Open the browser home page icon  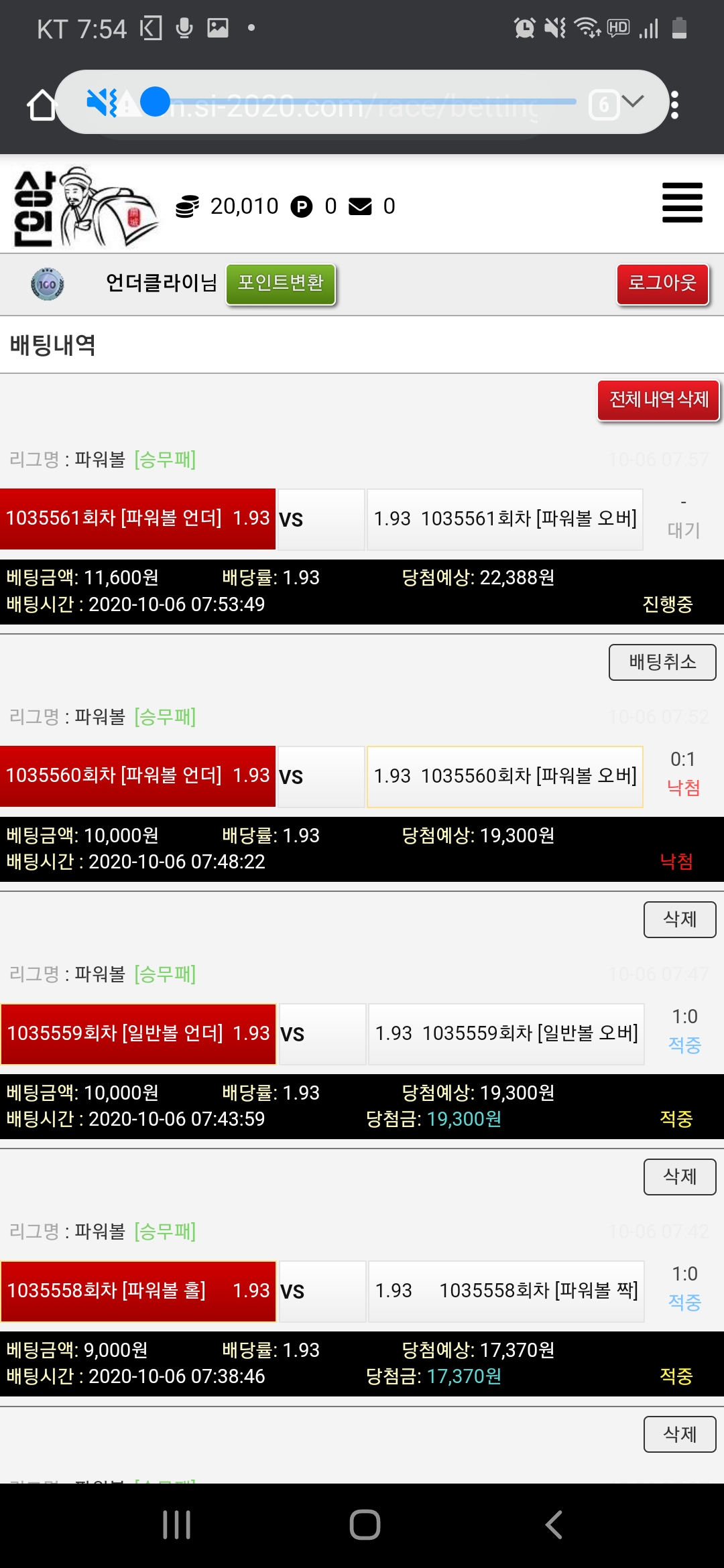click(42, 105)
